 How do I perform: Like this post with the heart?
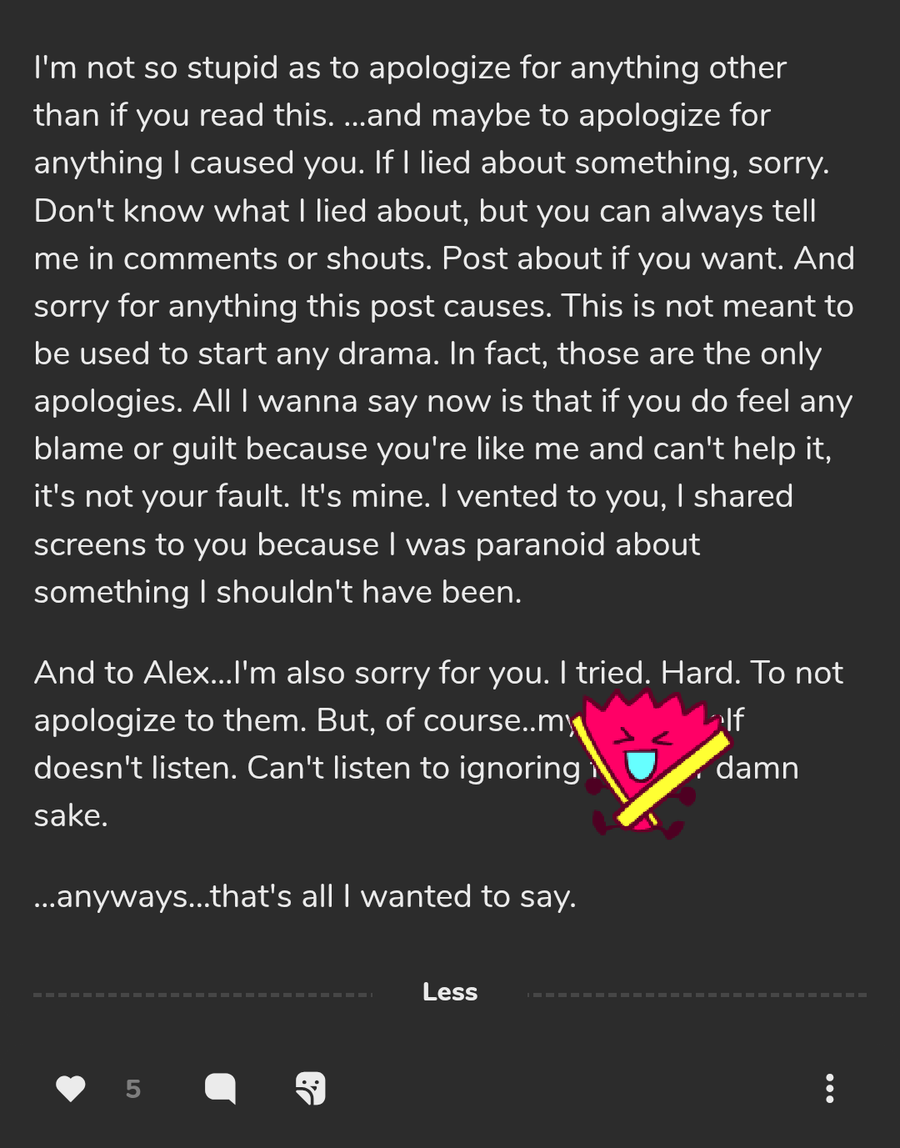[70, 1088]
